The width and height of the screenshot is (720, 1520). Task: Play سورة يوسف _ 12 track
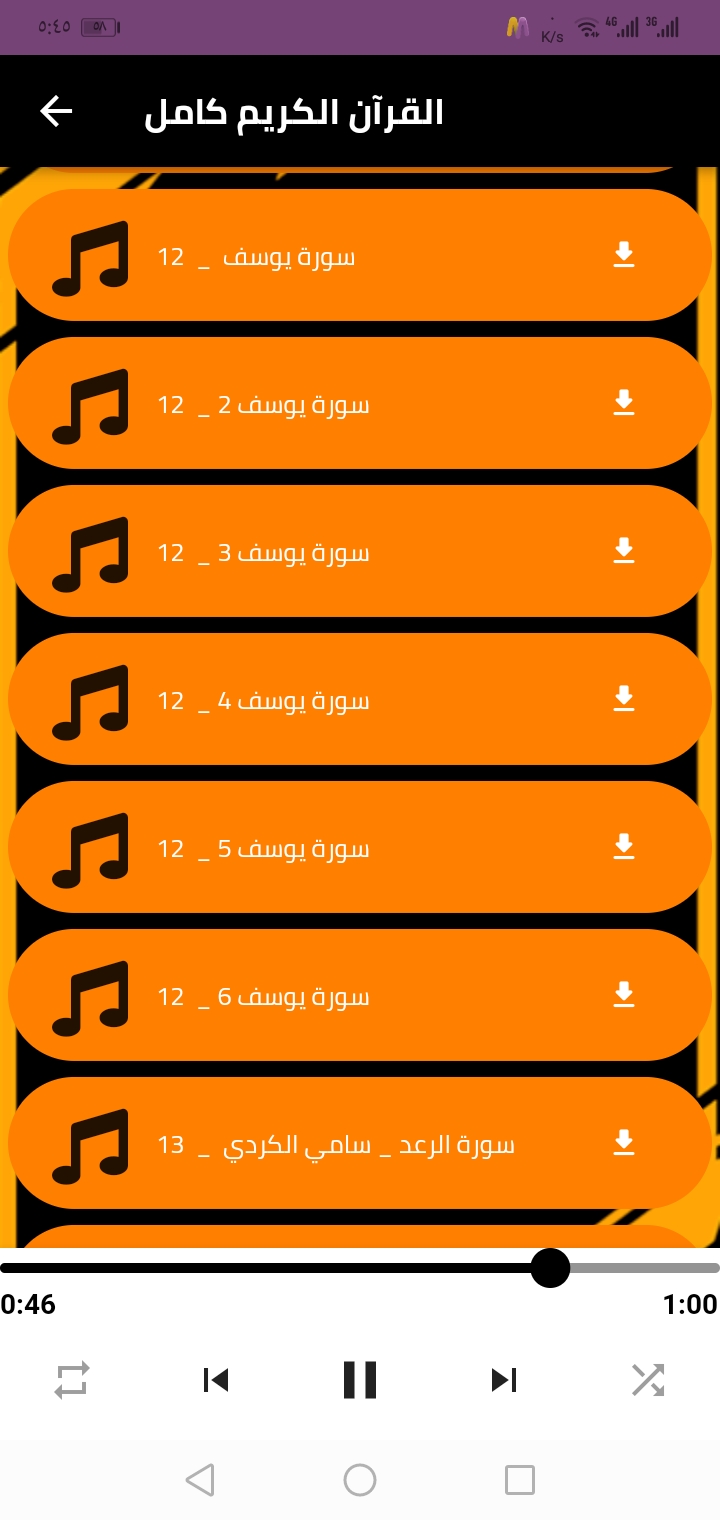point(359,255)
